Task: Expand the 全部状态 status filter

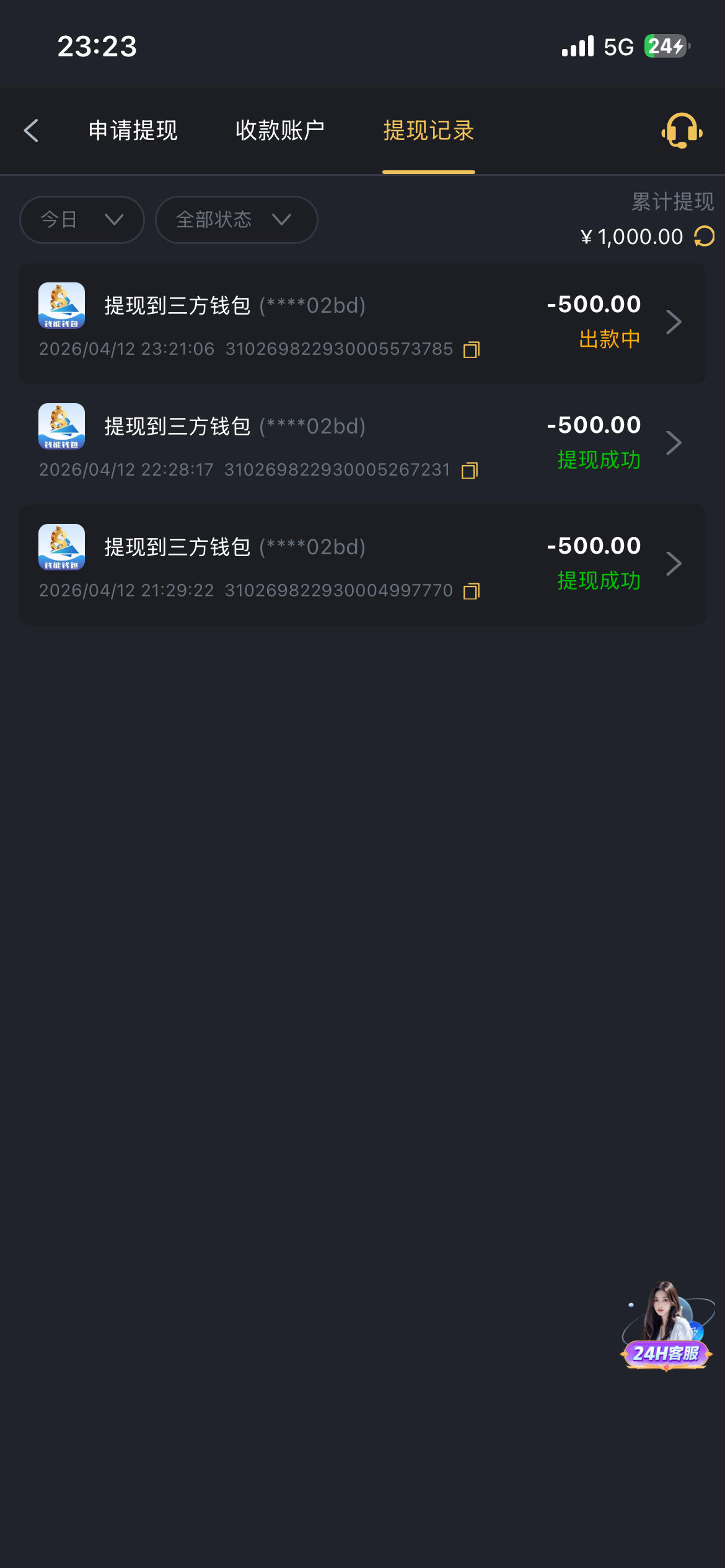Action: click(236, 220)
